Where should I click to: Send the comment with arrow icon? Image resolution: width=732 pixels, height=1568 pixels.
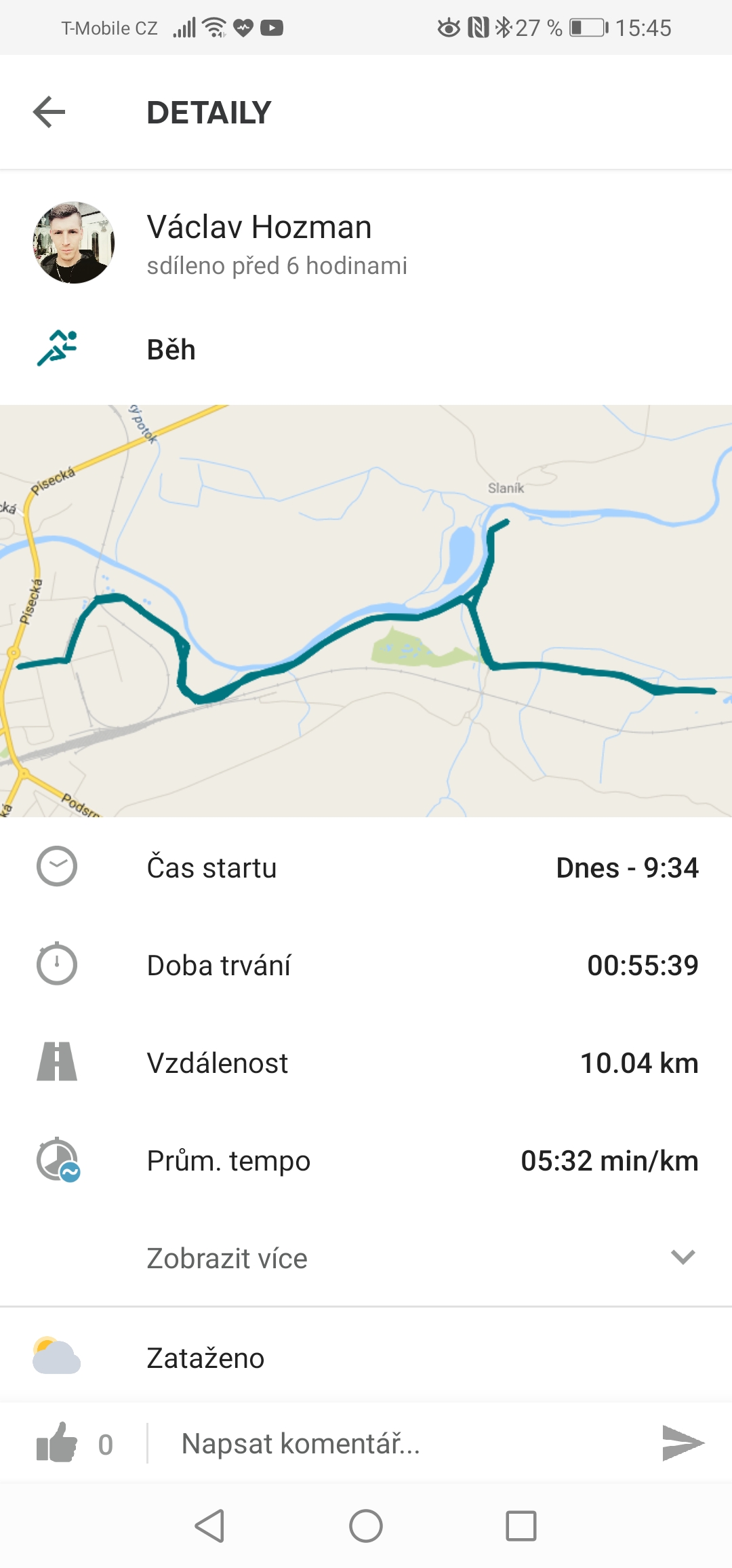683,1443
